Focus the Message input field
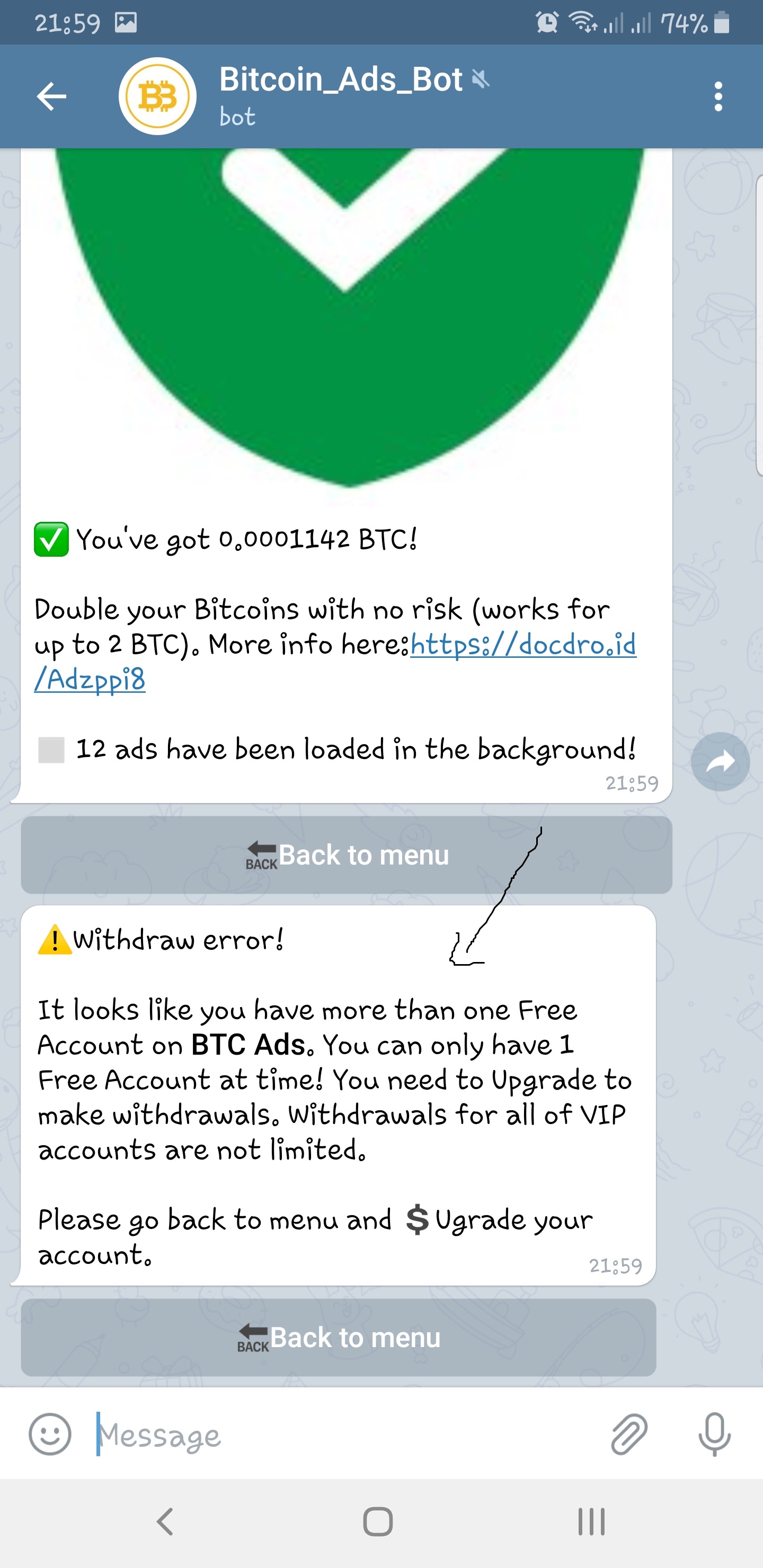This screenshot has width=763, height=1568. tap(341, 1435)
